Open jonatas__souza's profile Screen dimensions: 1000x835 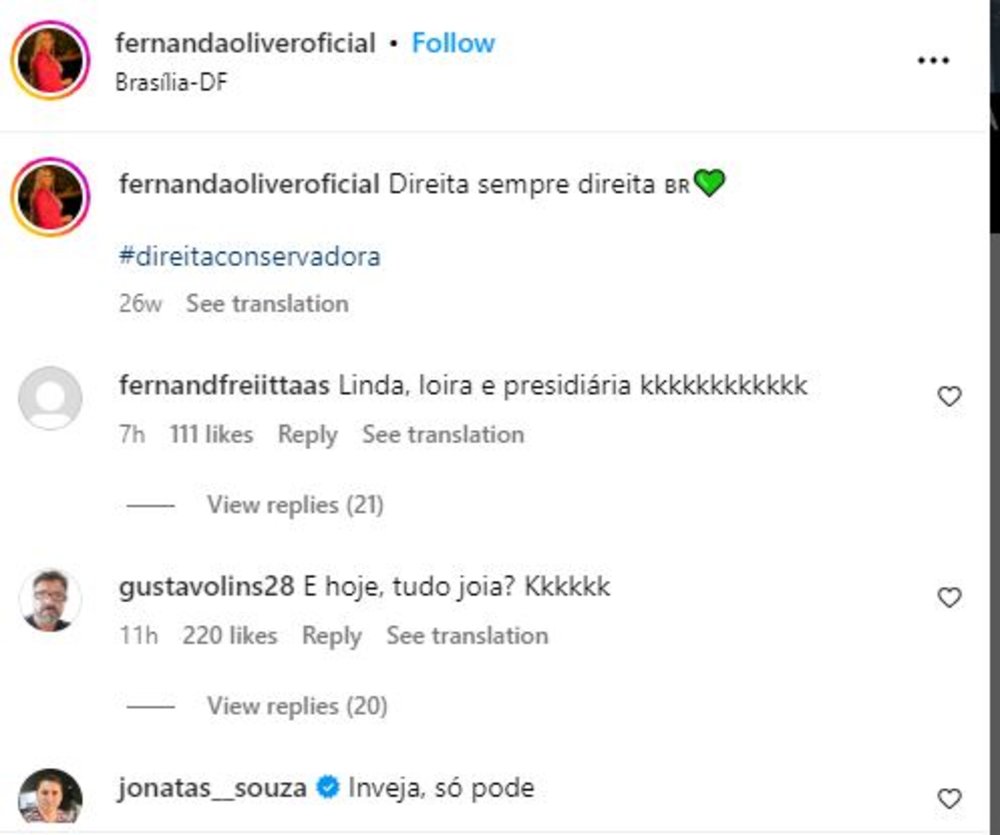click(x=212, y=788)
